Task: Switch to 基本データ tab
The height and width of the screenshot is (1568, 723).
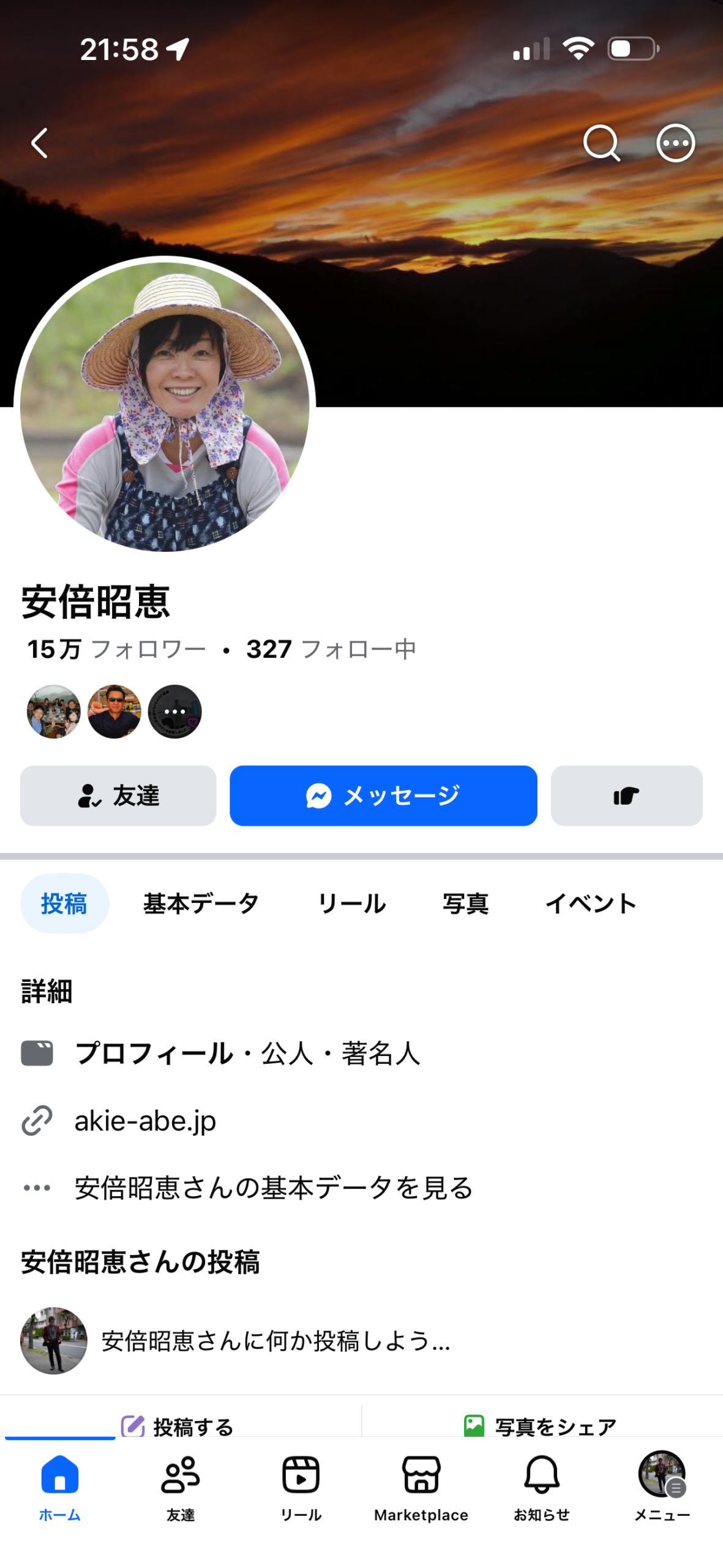Action: coord(201,903)
